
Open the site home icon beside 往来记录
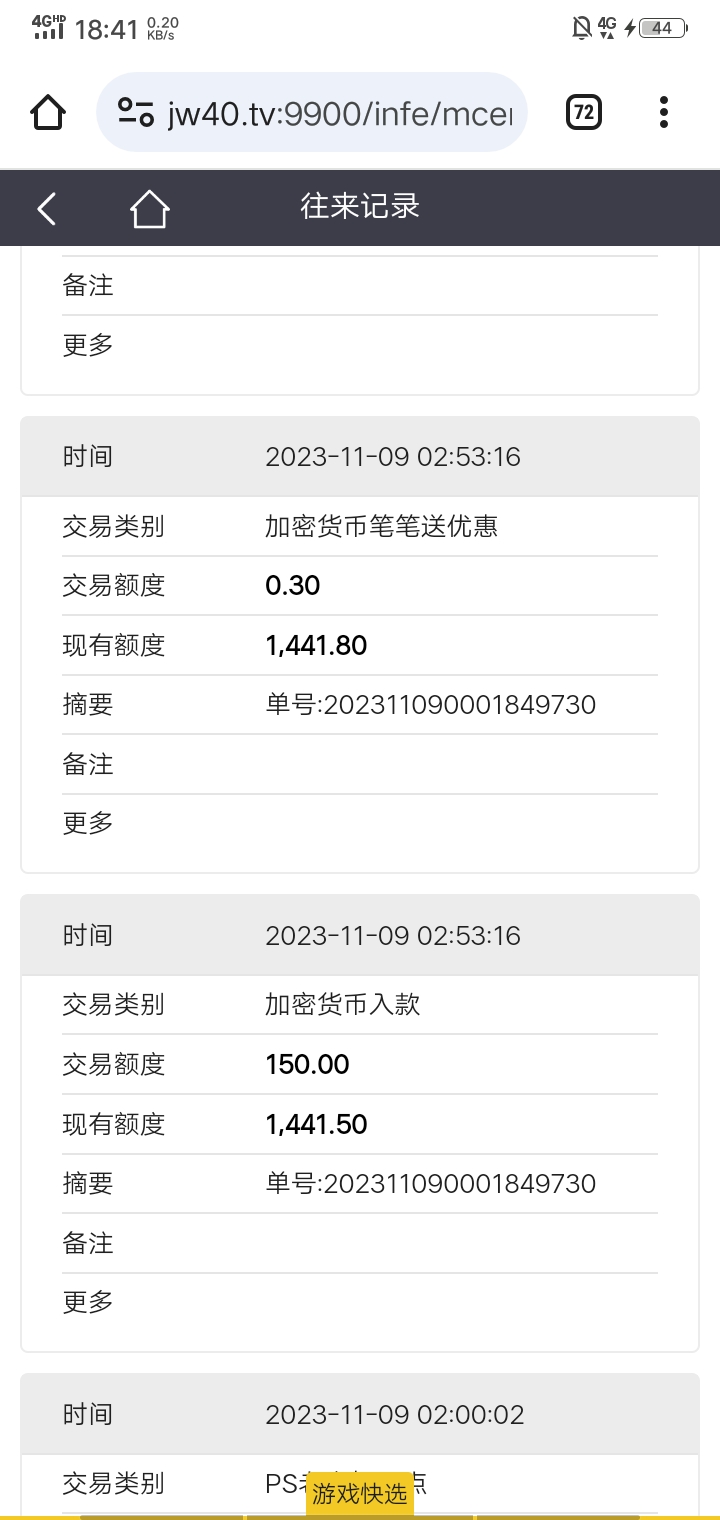[149, 208]
